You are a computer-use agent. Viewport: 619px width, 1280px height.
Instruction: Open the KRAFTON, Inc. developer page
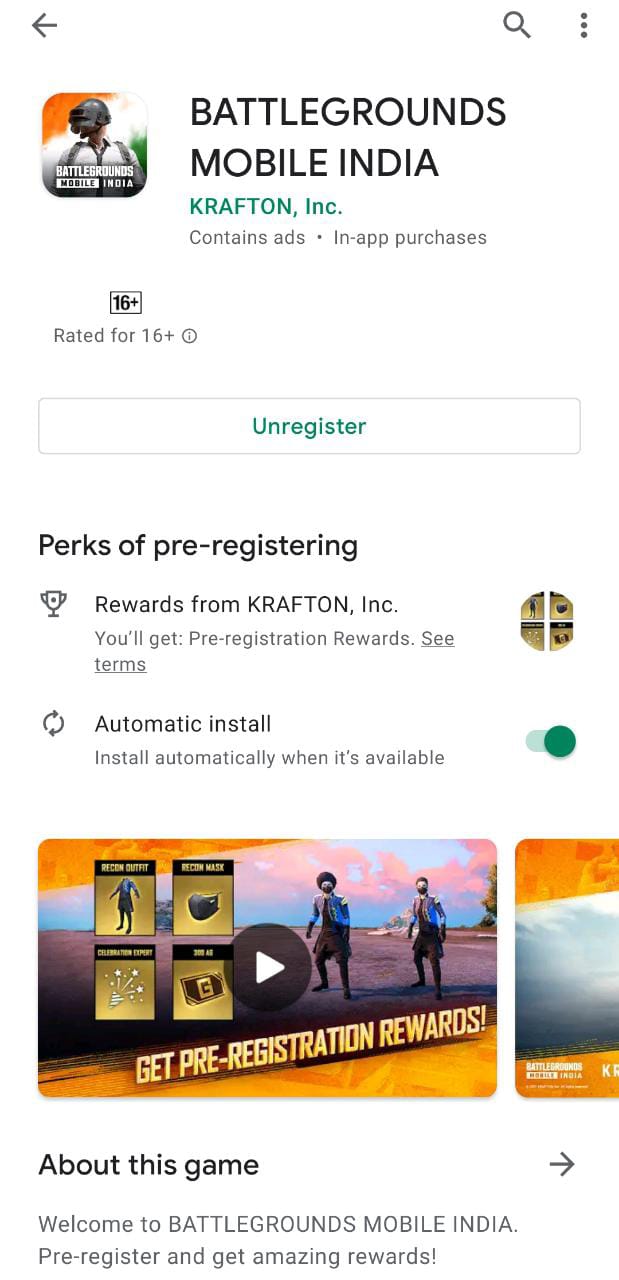click(x=266, y=207)
